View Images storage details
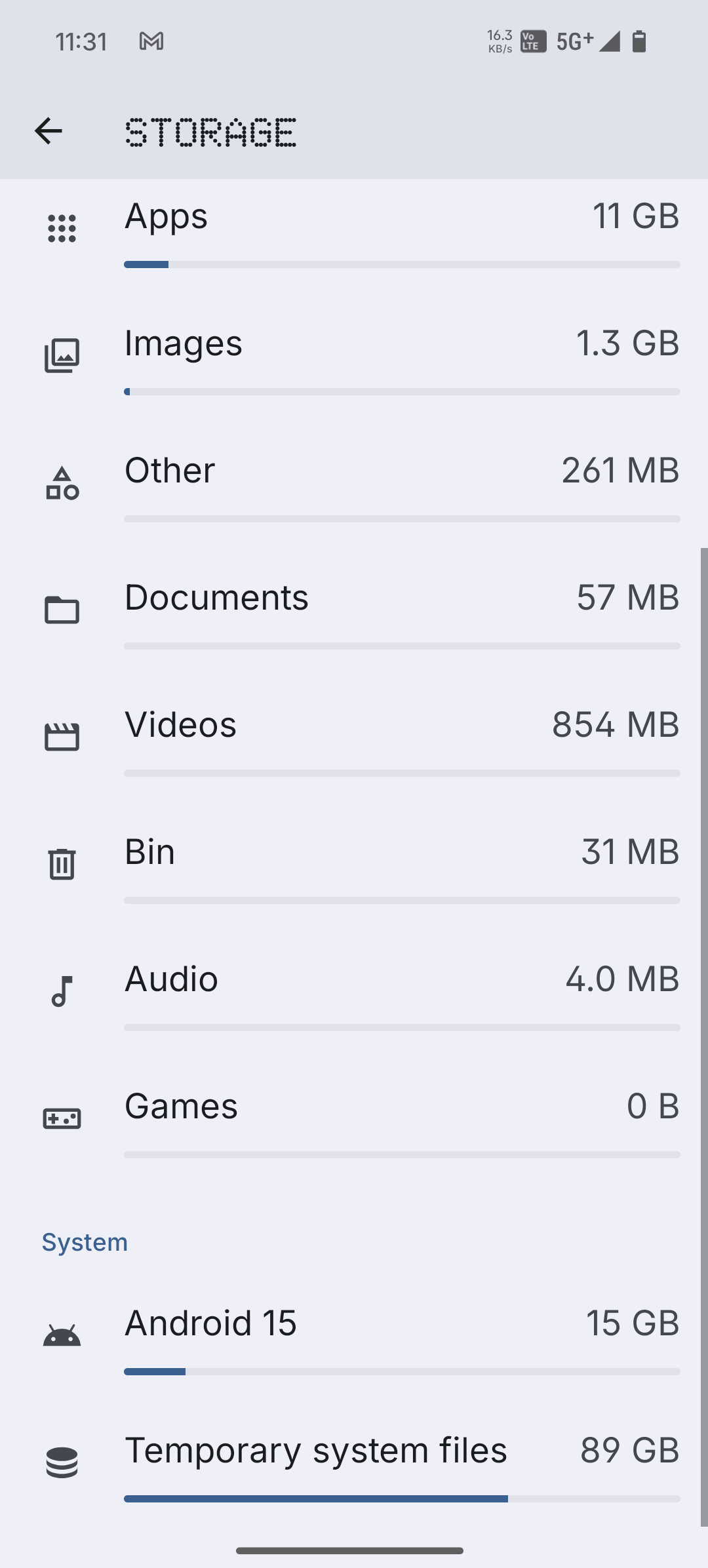The image size is (708, 1568). (354, 357)
